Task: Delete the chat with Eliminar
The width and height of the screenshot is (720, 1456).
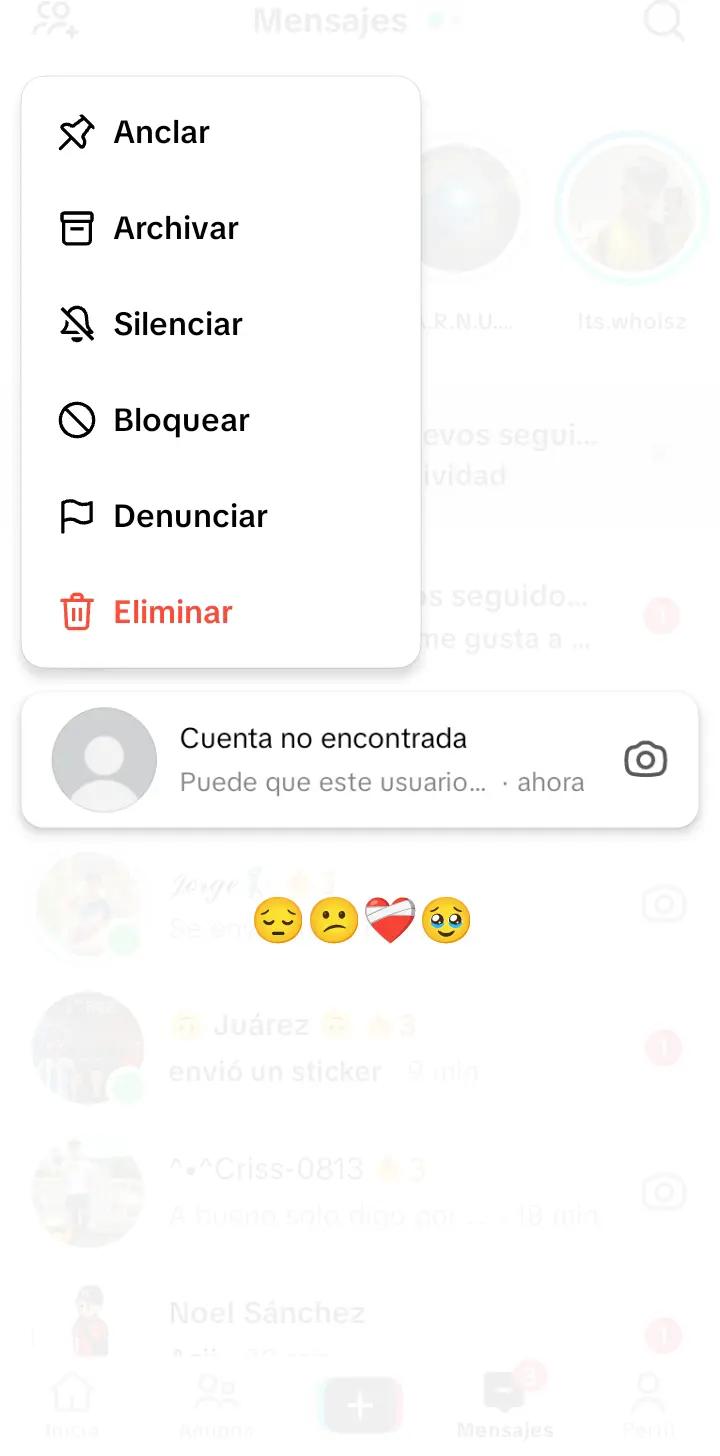Action: pyautogui.click(x=220, y=612)
